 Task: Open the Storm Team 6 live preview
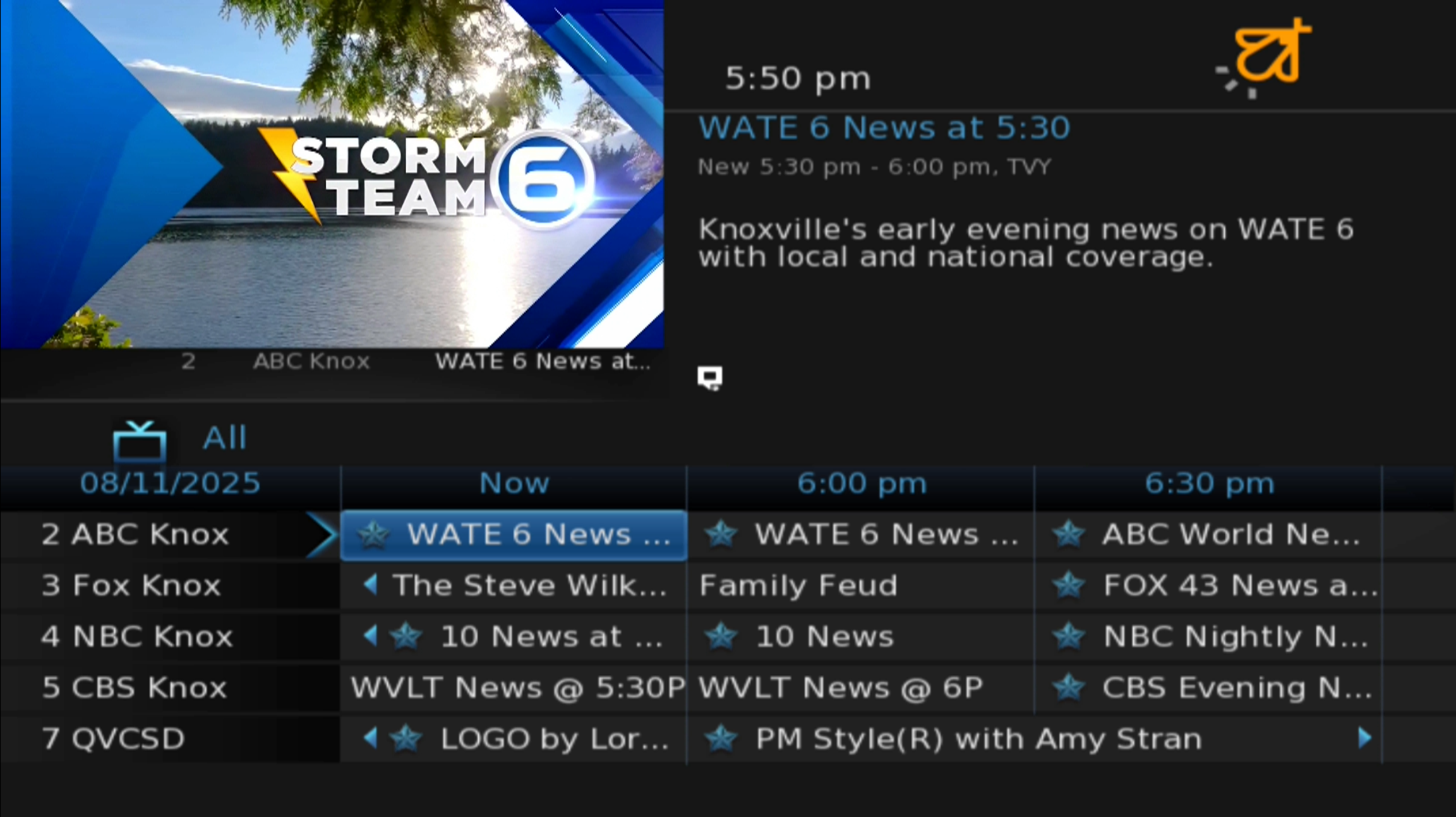click(332, 174)
